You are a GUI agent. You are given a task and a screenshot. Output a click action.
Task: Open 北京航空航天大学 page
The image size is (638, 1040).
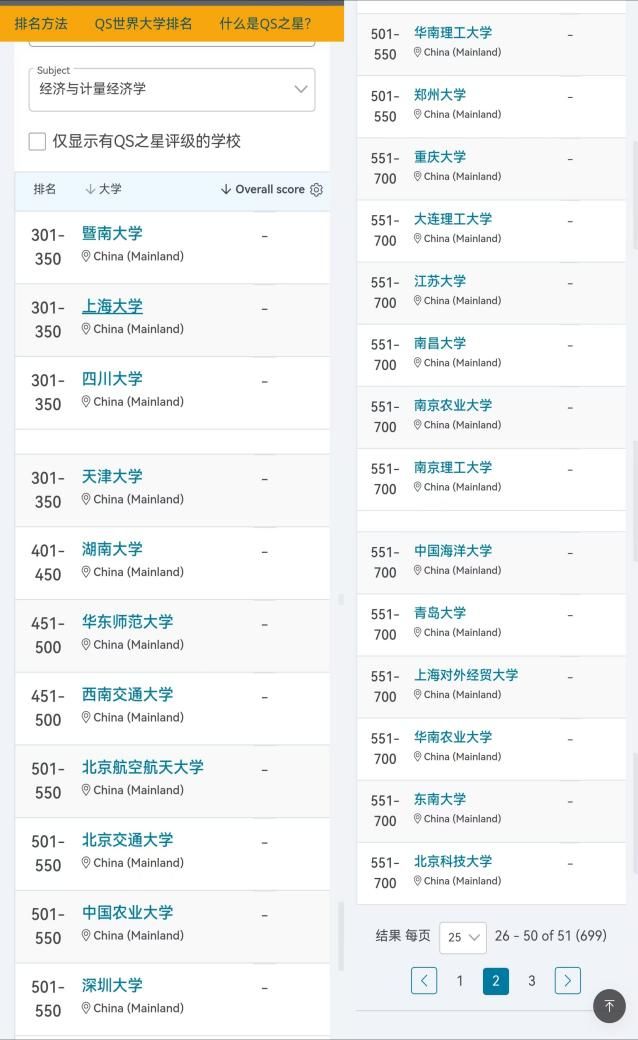143,767
